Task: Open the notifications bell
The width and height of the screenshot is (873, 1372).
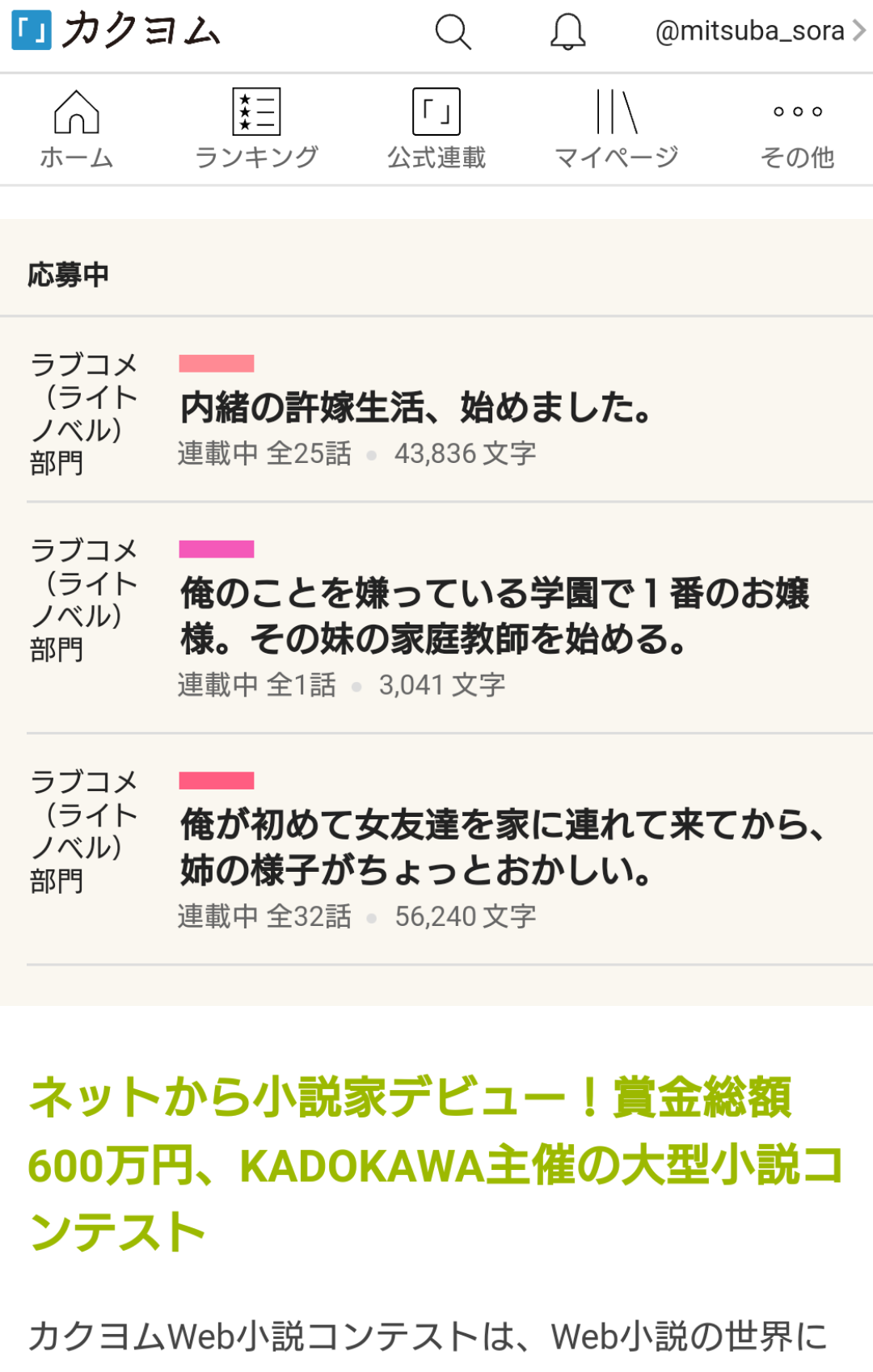Action: [567, 32]
